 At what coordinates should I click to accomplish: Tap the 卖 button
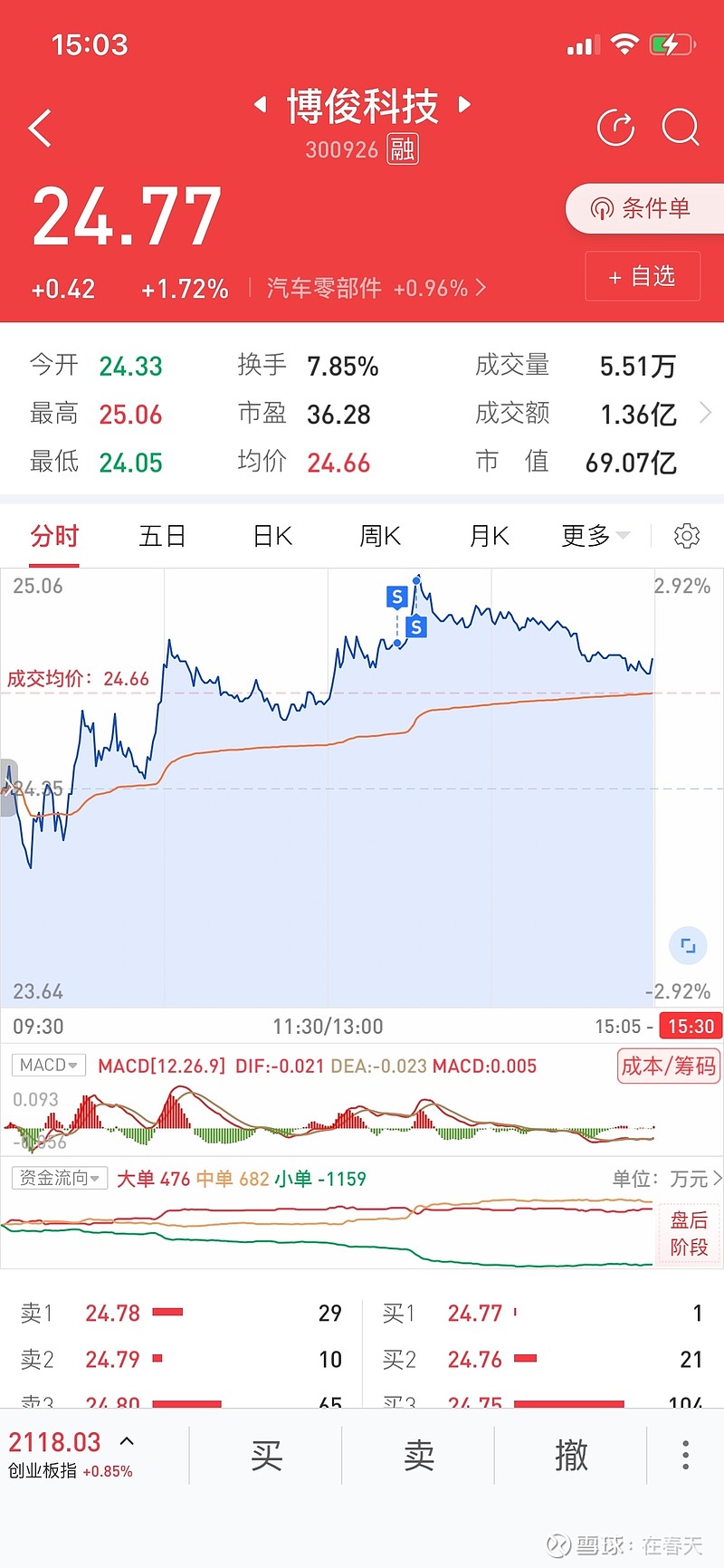418,1456
